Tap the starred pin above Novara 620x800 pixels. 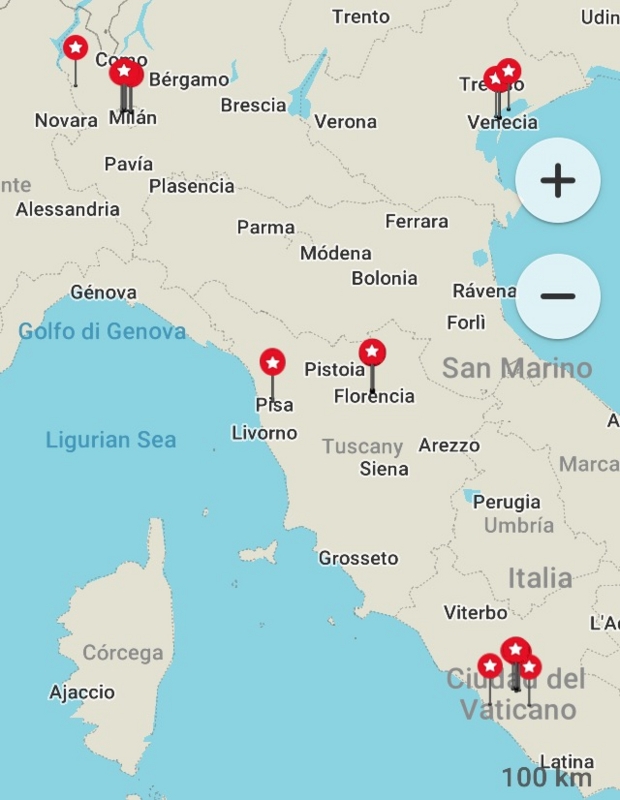pyautogui.click(x=75, y=48)
